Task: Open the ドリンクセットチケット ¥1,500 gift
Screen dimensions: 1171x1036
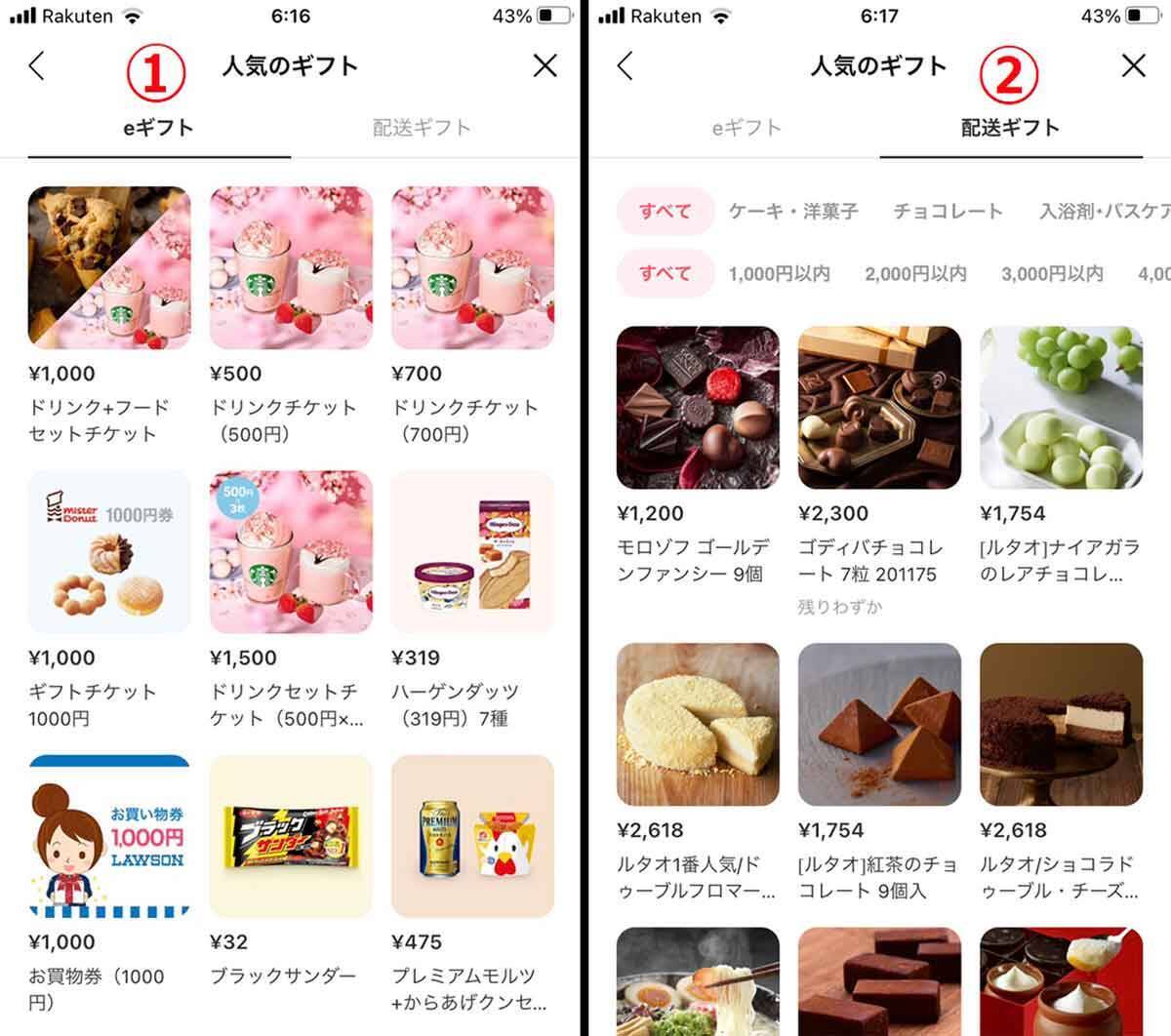Action: pos(291,552)
